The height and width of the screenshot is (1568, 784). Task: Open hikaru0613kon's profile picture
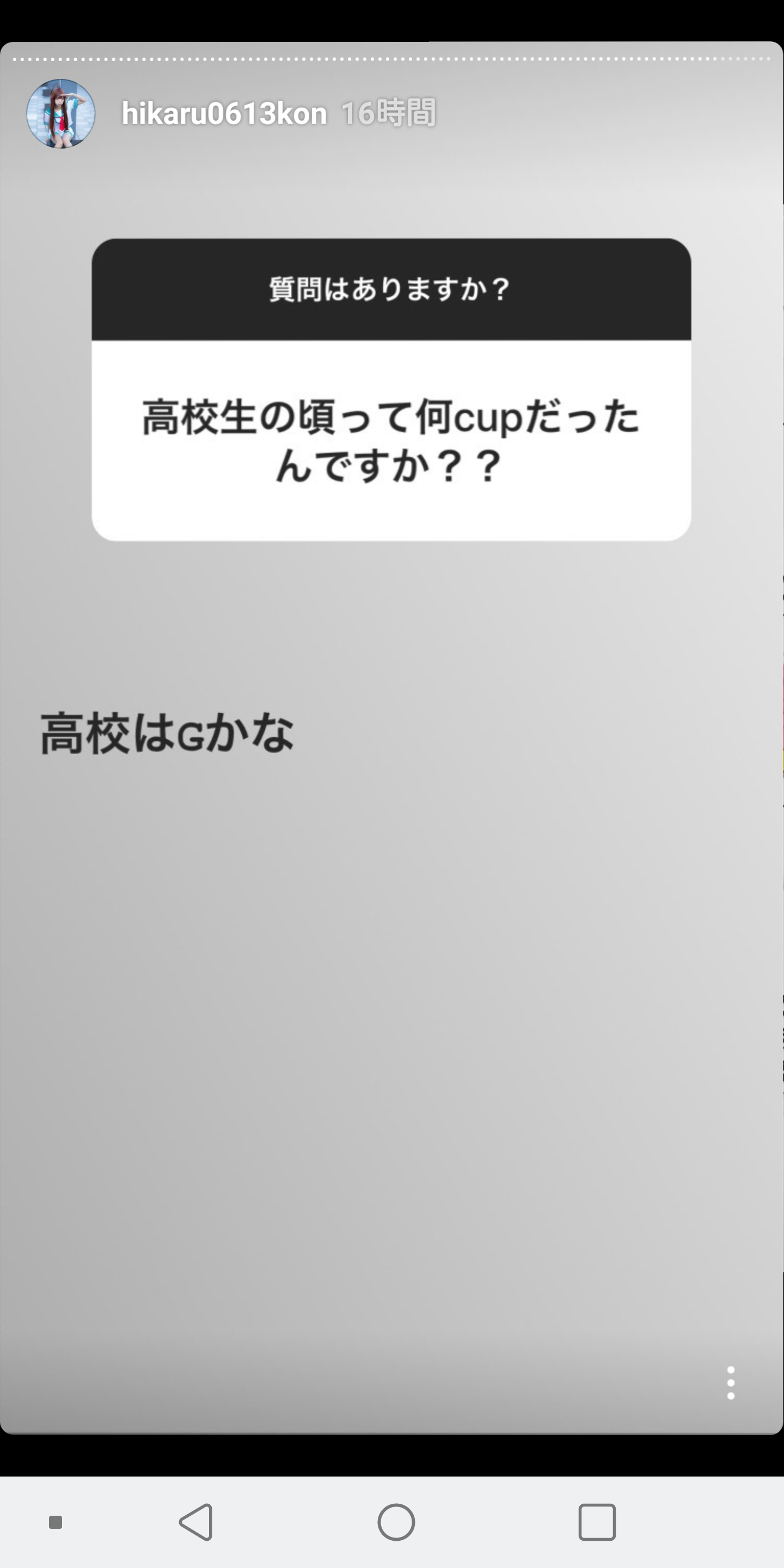(61, 114)
